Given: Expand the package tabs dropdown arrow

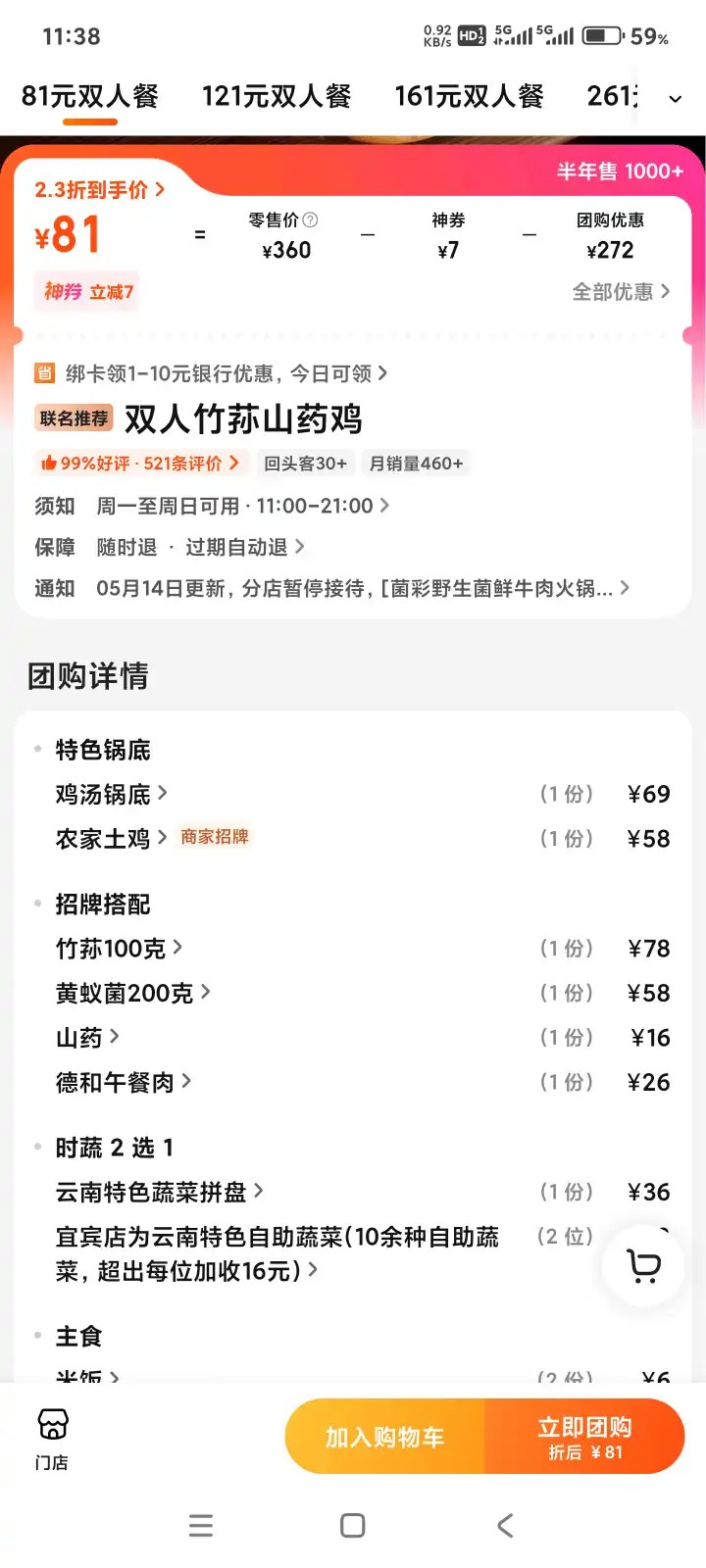Looking at the screenshot, I should [x=675, y=99].
